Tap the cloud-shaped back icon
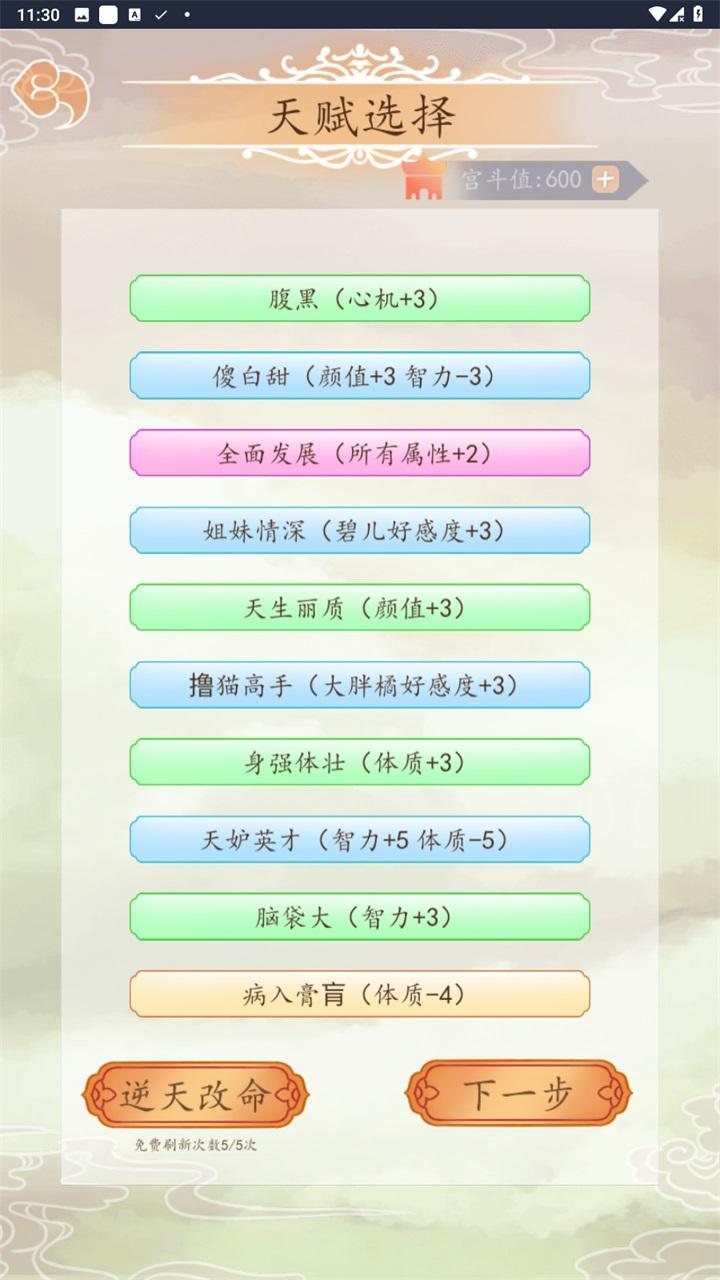This screenshot has width=720, height=1280. (x=50, y=95)
